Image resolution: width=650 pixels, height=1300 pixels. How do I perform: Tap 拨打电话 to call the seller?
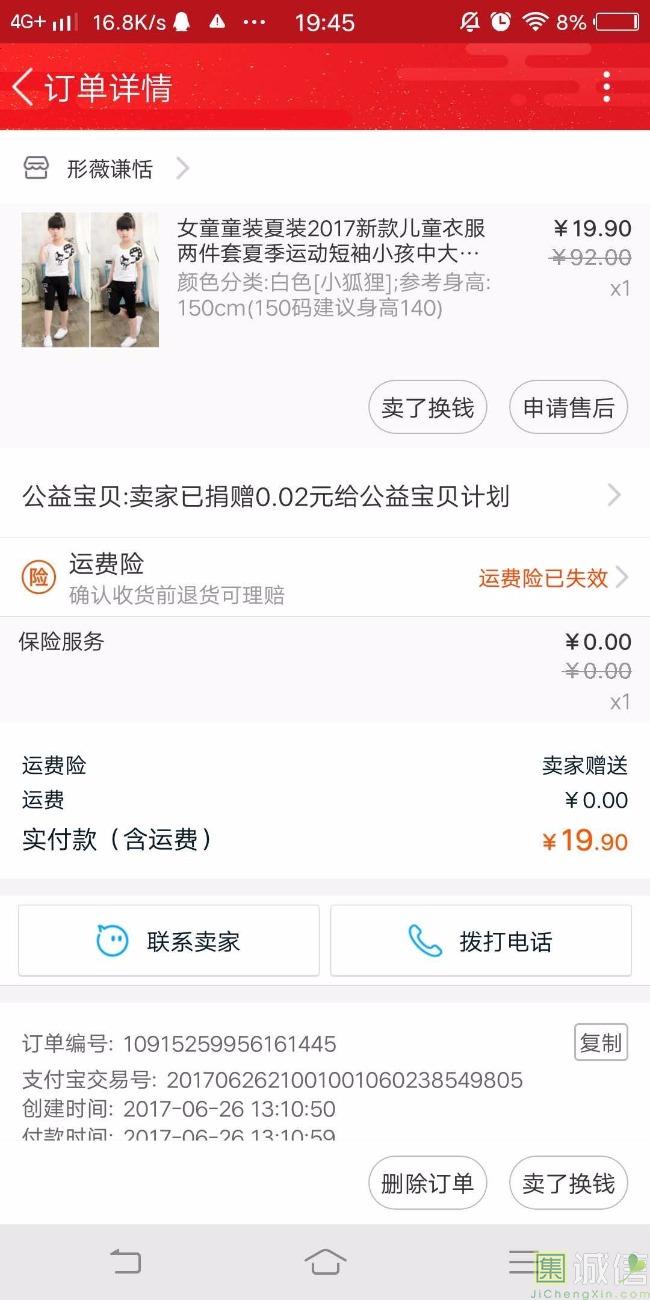point(481,941)
